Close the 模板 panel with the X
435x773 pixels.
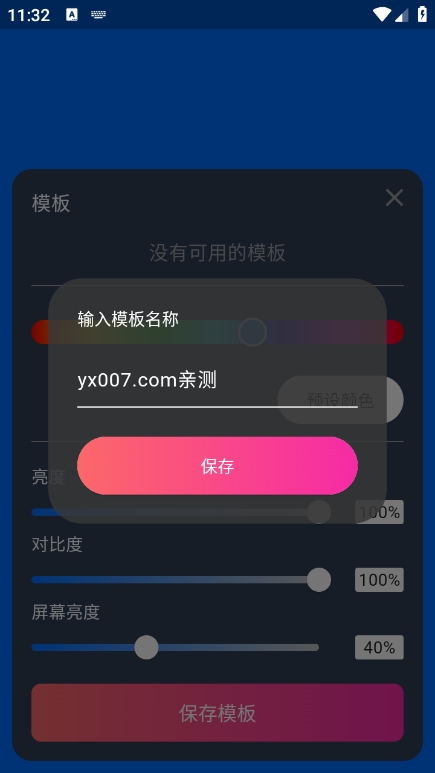[394, 198]
